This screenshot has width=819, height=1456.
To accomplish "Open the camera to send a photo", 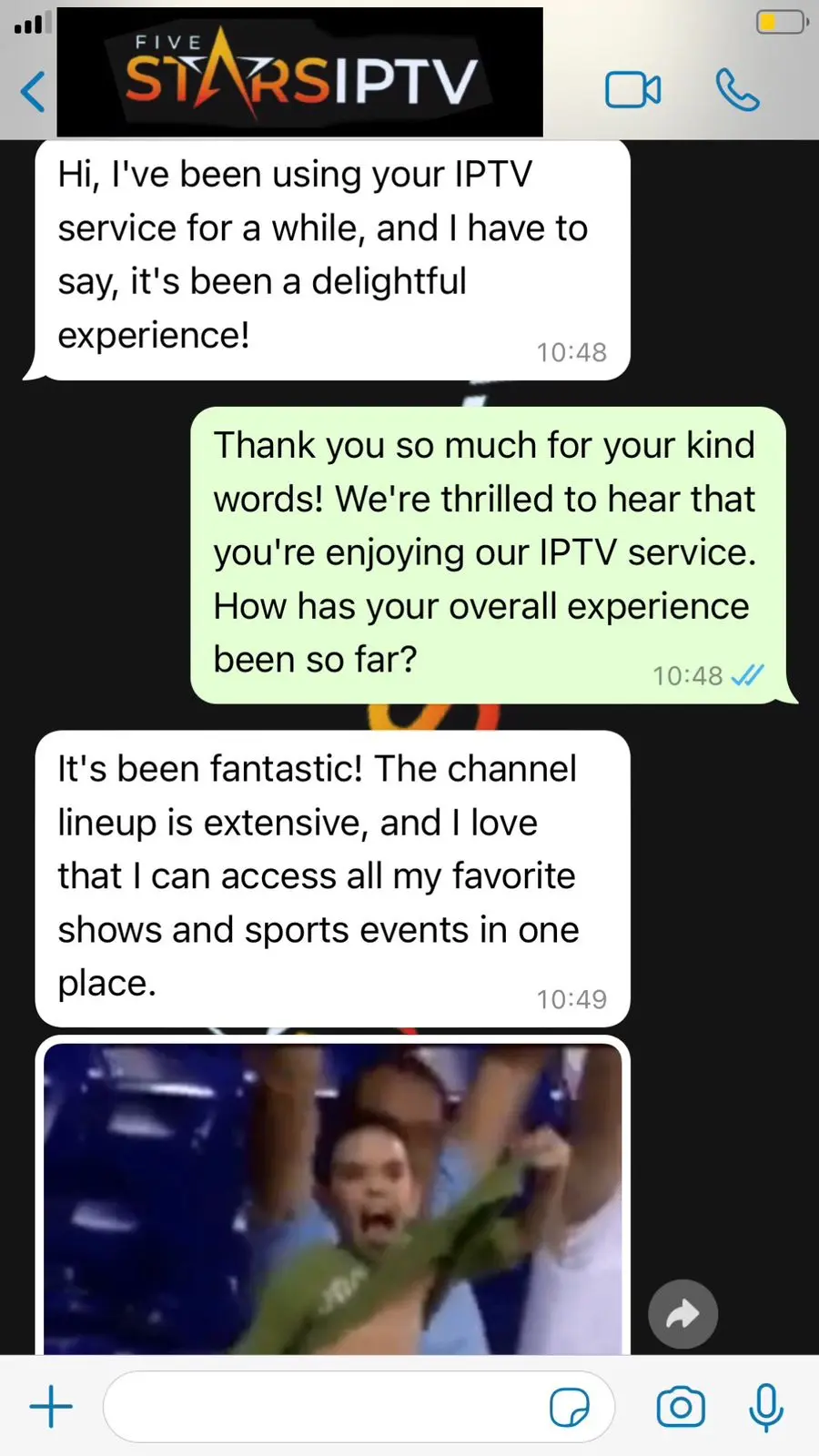I will [x=681, y=1407].
